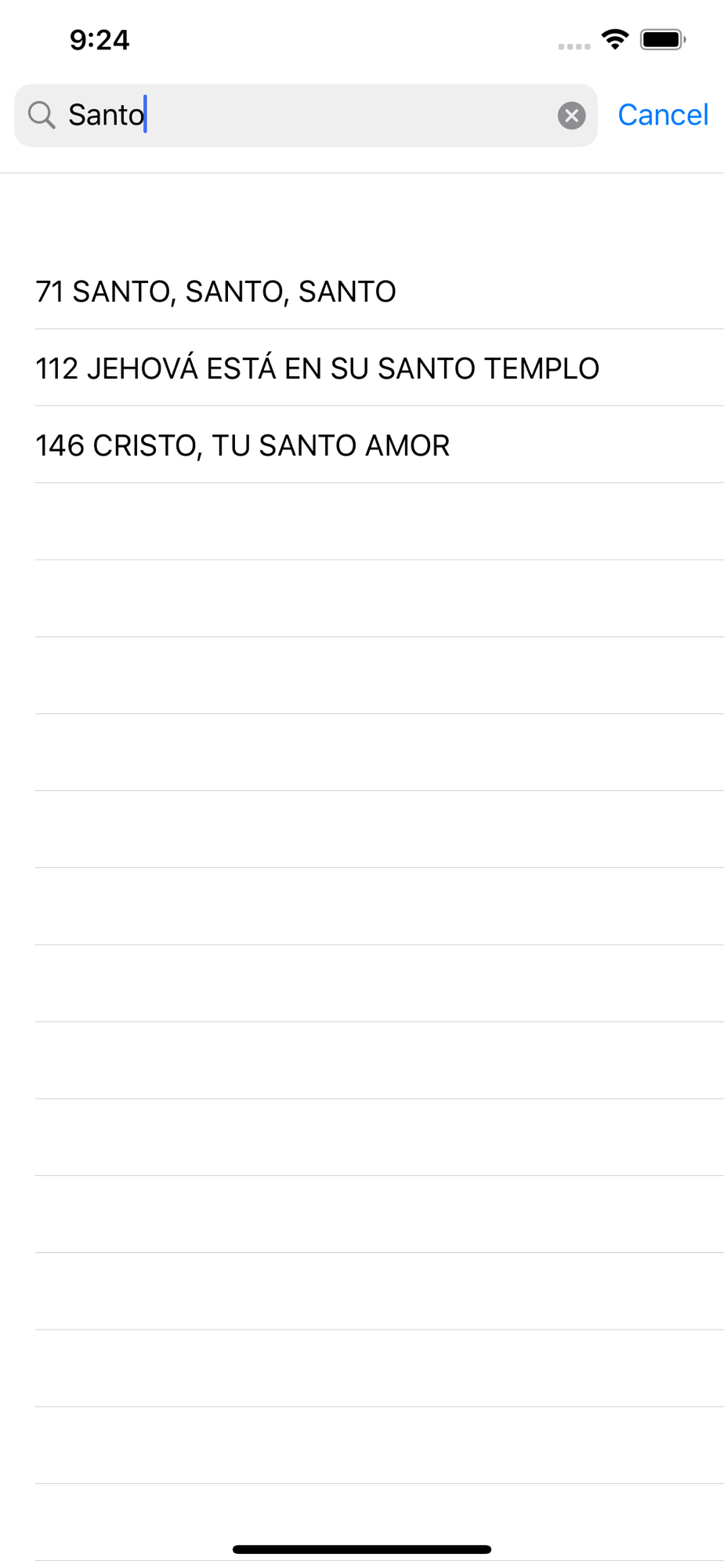Cancel the search
This screenshot has width=724, height=1568.
coord(663,115)
